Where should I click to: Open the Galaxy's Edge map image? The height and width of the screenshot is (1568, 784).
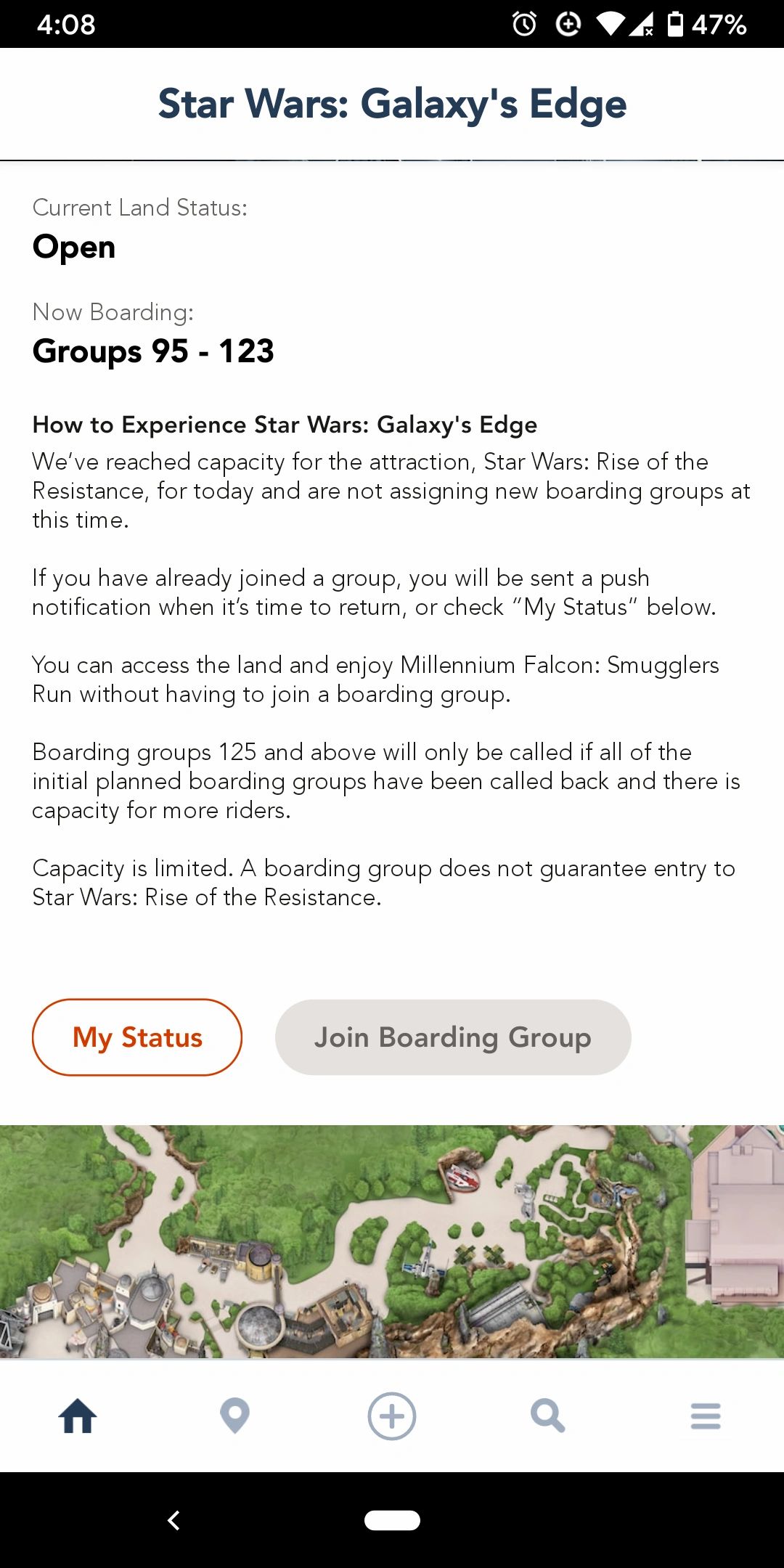[x=392, y=1241]
